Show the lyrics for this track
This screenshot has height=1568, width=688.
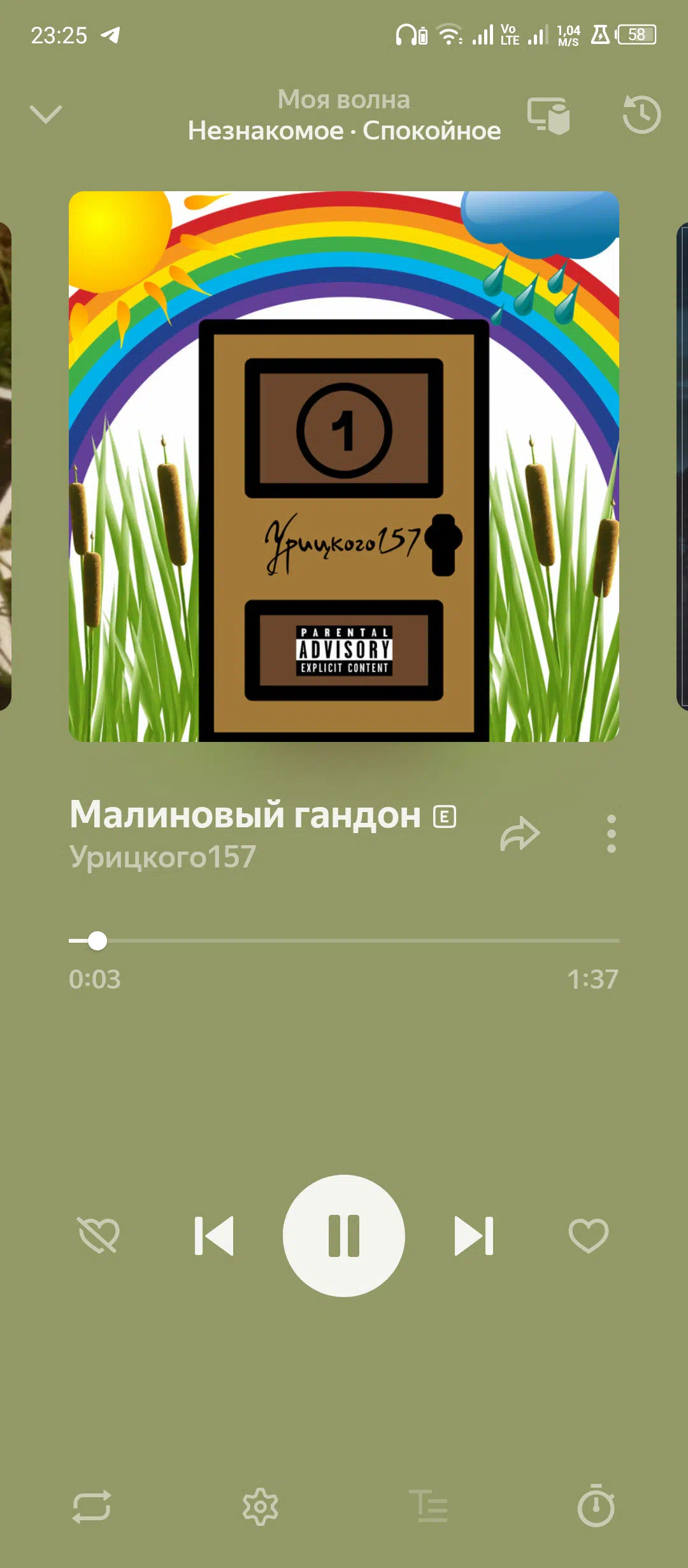(x=428, y=1507)
